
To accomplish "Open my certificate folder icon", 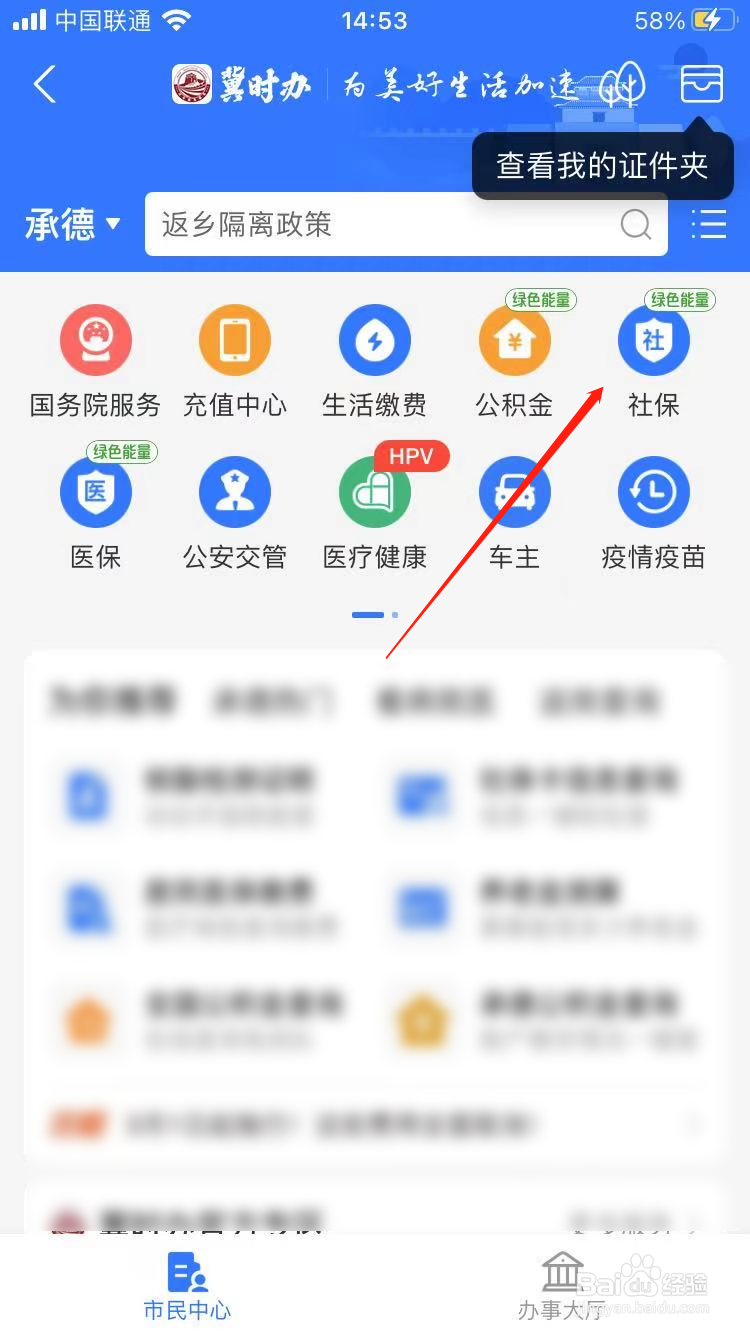I will pyautogui.click(x=701, y=84).
